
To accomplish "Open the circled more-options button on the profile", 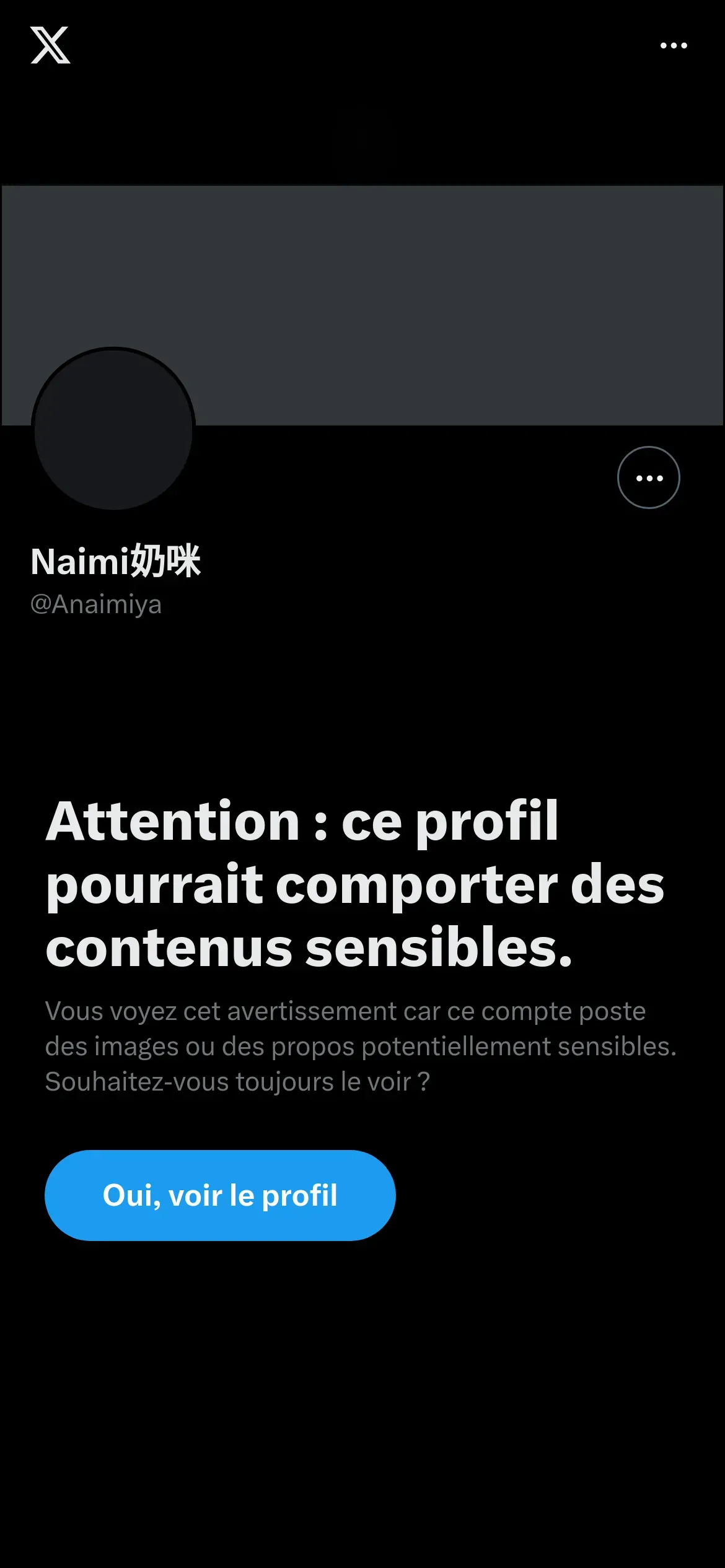I will click(649, 477).
